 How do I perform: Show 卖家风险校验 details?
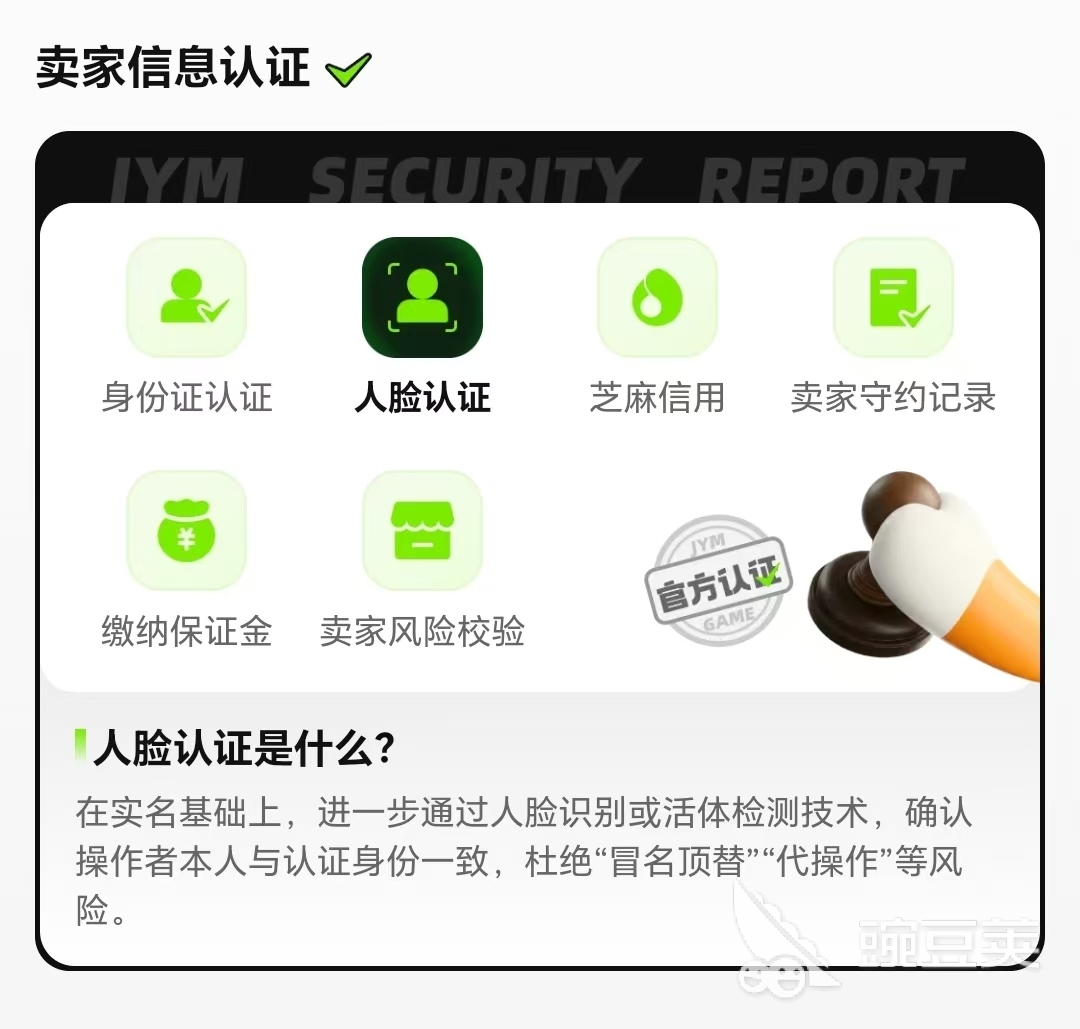(x=422, y=560)
